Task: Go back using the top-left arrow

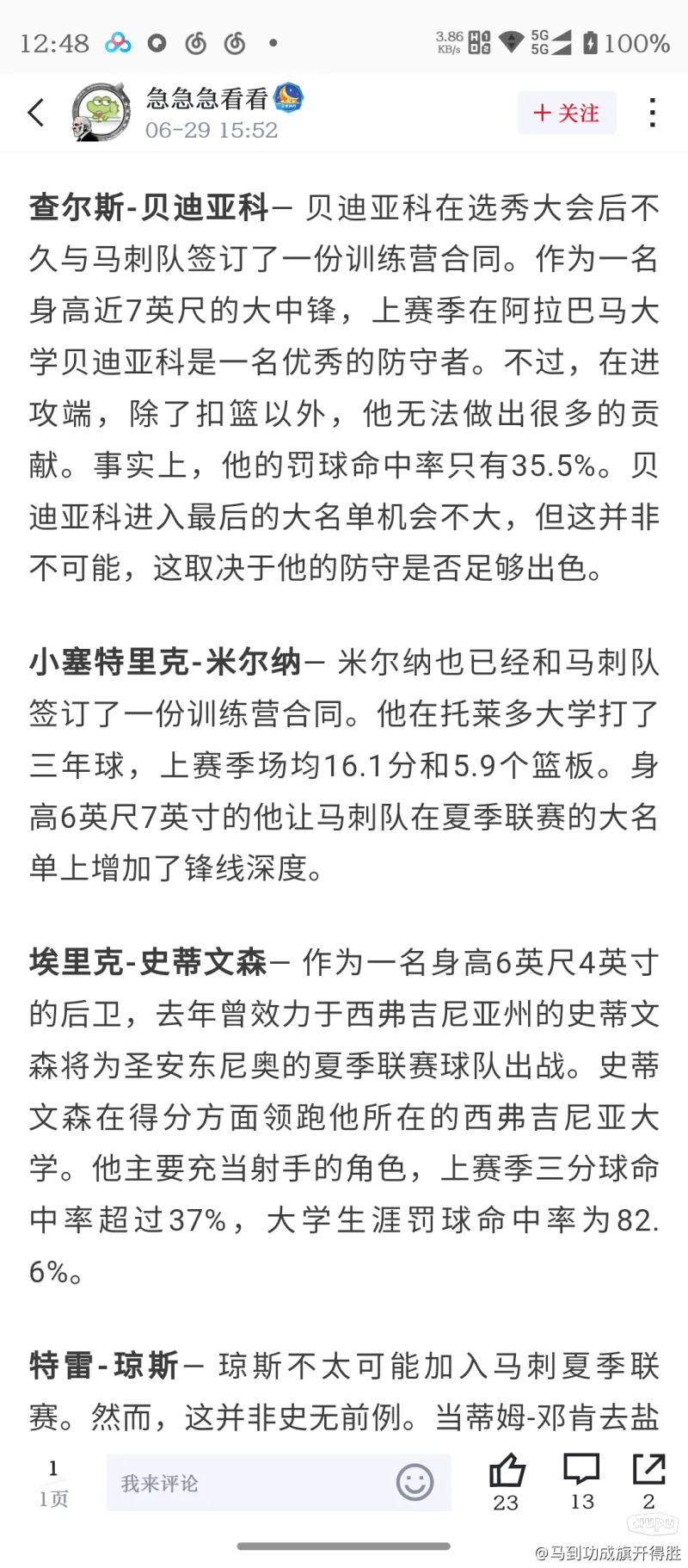Action: tap(36, 112)
